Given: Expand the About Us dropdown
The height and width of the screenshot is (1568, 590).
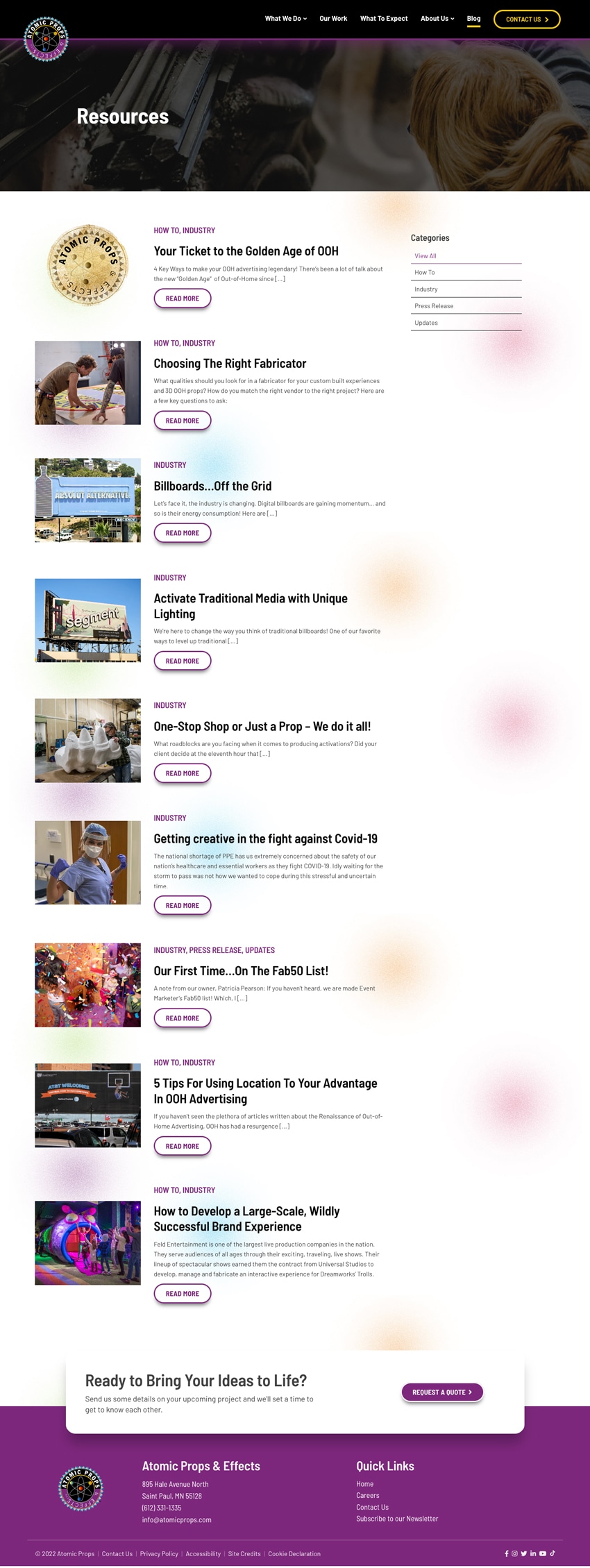Looking at the screenshot, I should [437, 19].
